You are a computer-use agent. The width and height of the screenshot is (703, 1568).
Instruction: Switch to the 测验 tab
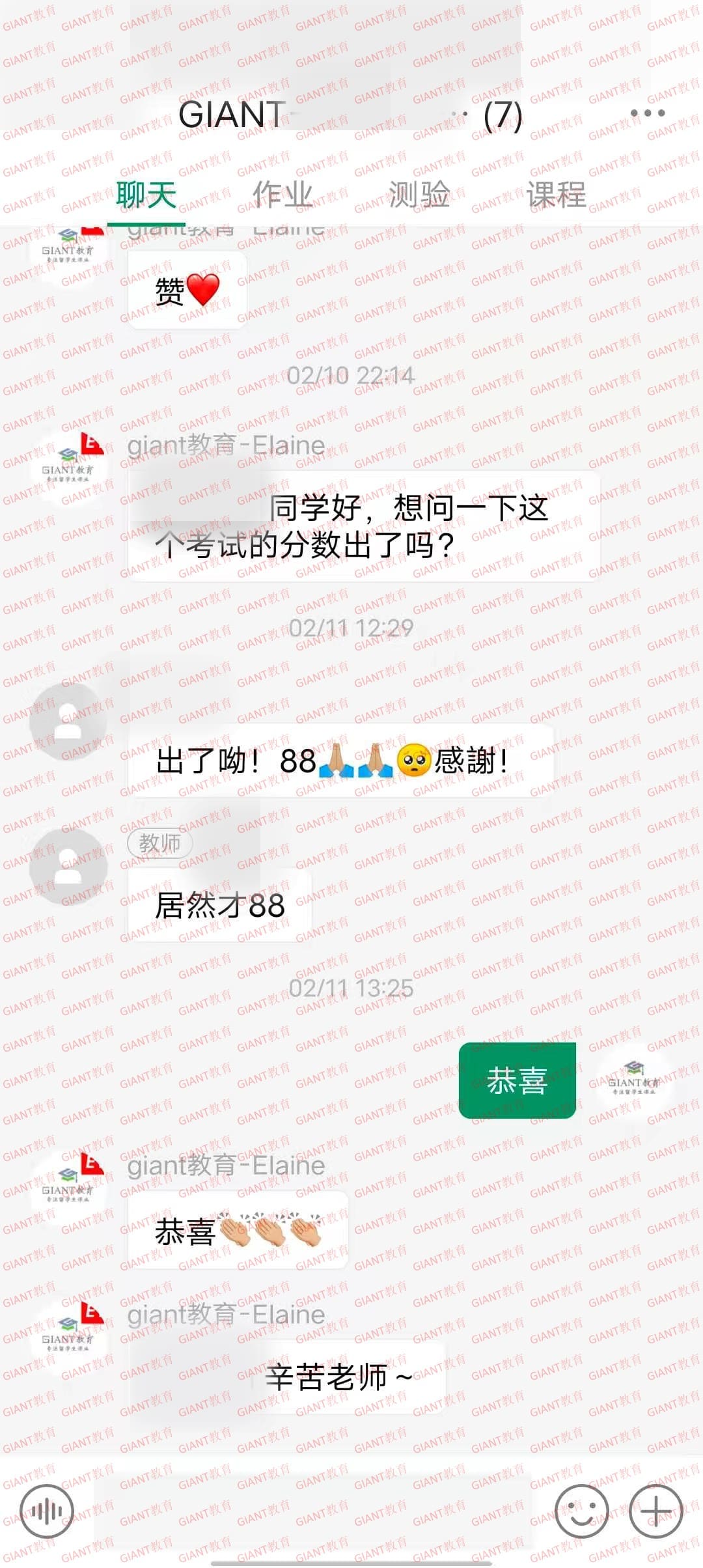419,195
